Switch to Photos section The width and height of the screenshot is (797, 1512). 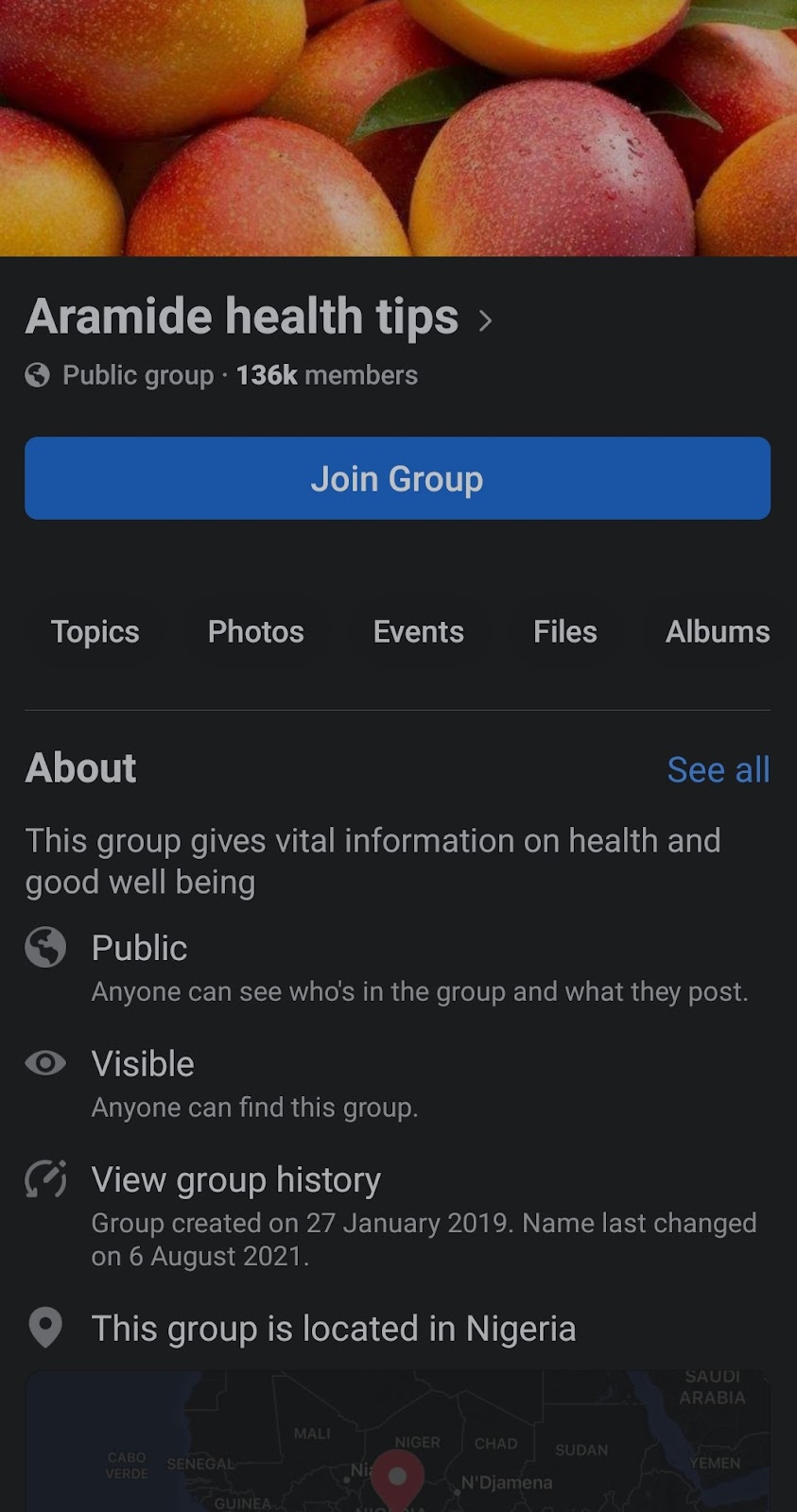[x=255, y=631]
